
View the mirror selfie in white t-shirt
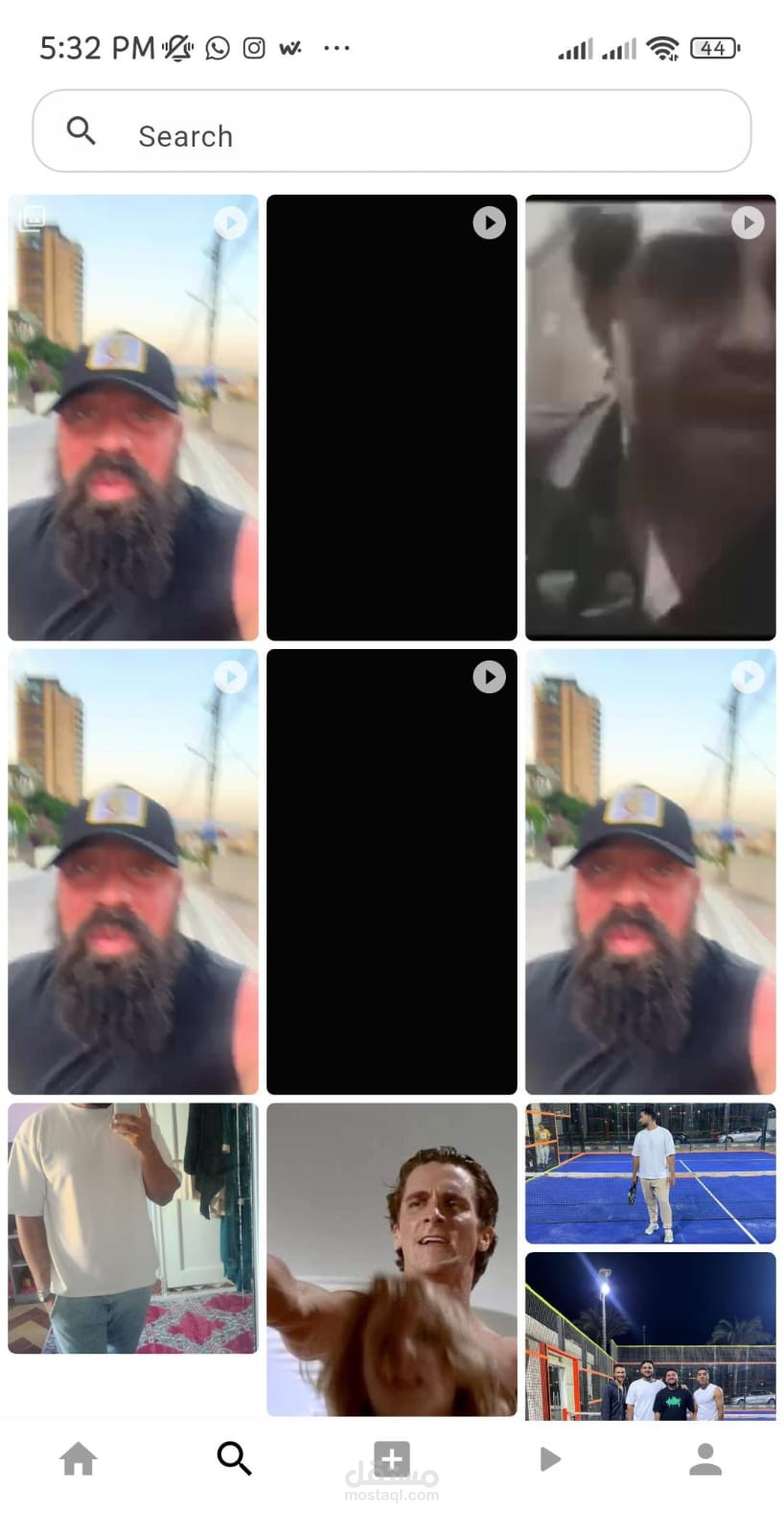pos(132,1227)
